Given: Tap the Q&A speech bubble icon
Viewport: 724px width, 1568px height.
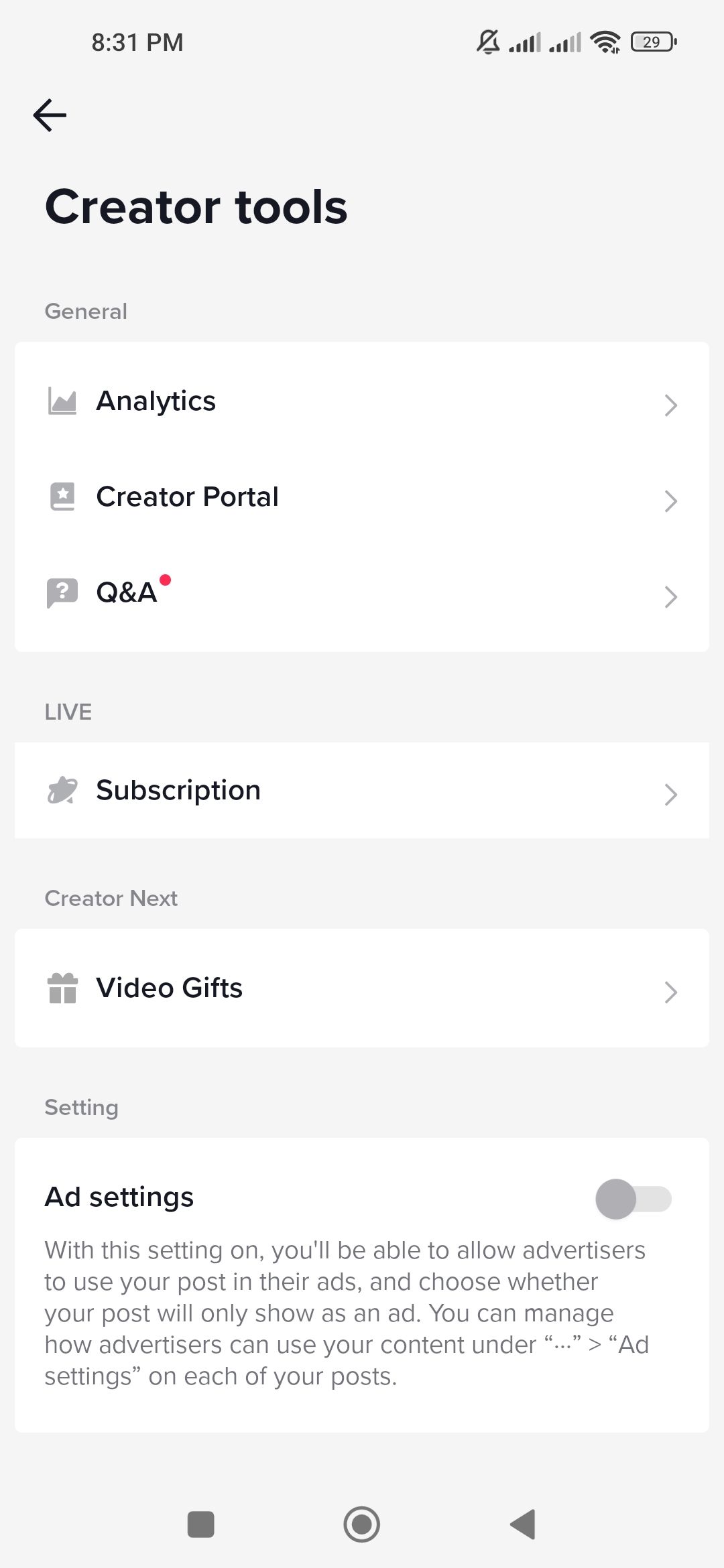Looking at the screenshot, I should 64,592.
